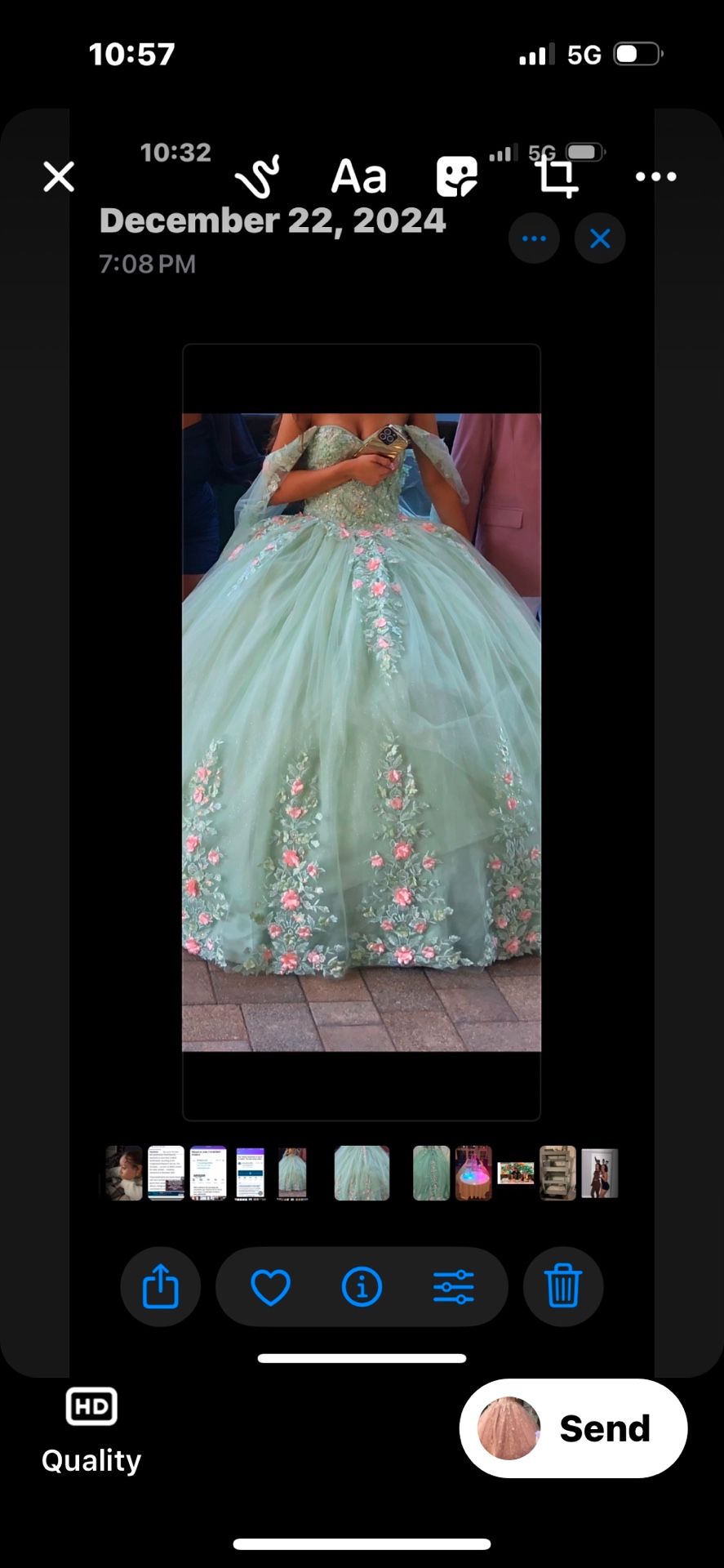Tap the home indicator bar
The height and width of the screenshot is (1568, 724).
362,1539
